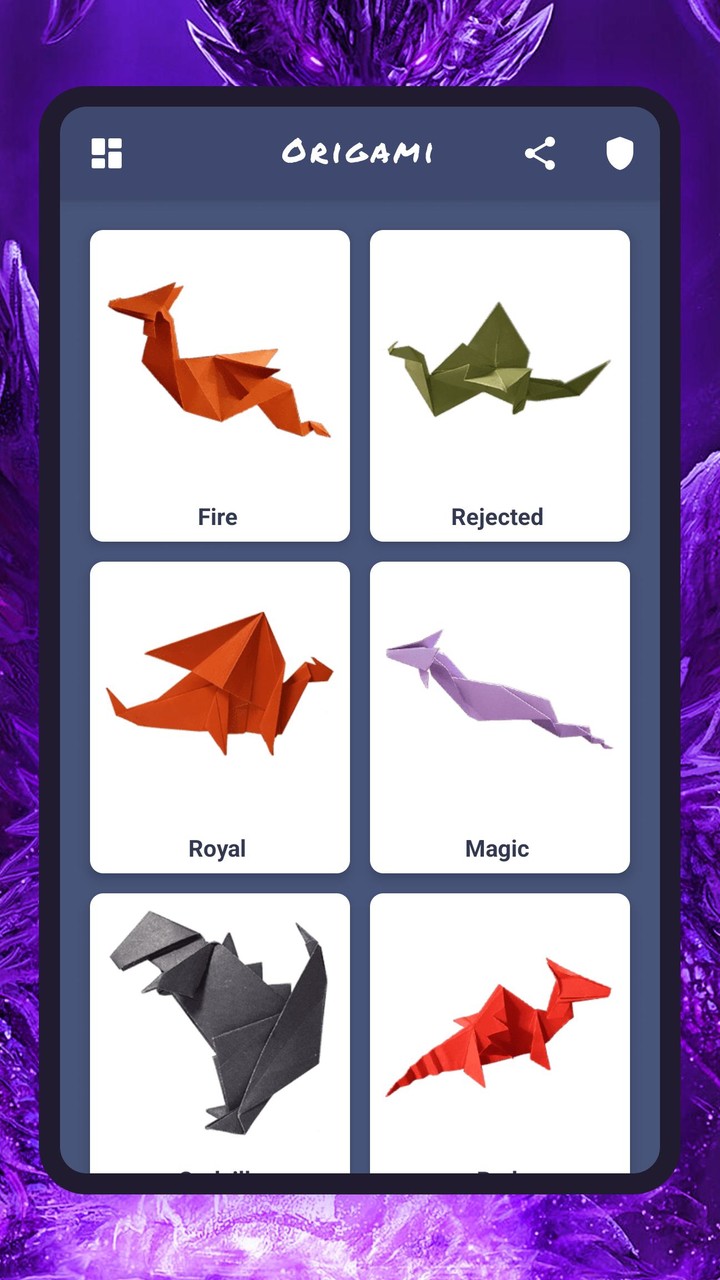Click the Magic label text
This screenshot has height=1280, width=720.
(498, 848)
